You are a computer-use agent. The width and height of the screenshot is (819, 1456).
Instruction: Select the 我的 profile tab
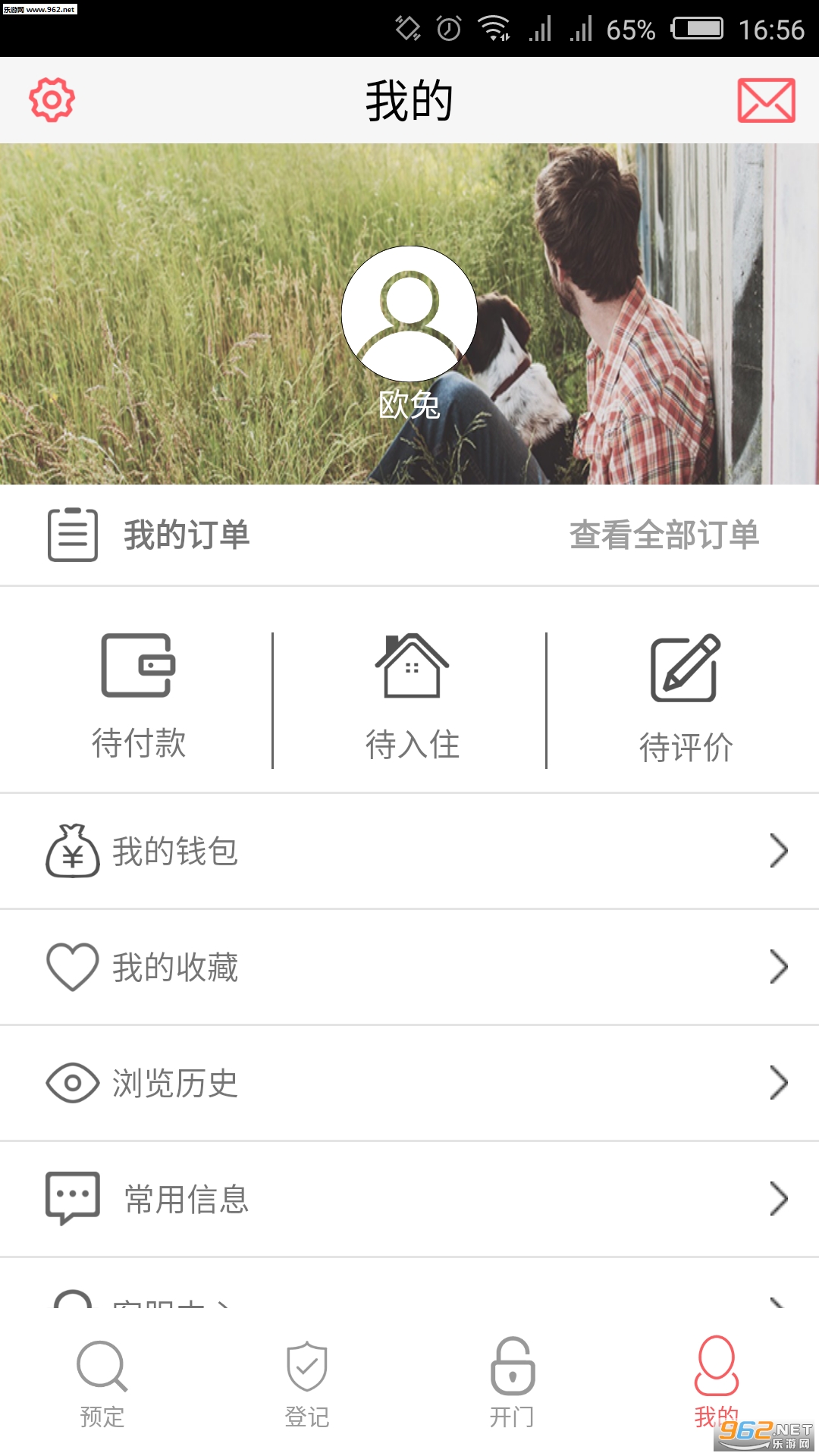point(717,1383)
